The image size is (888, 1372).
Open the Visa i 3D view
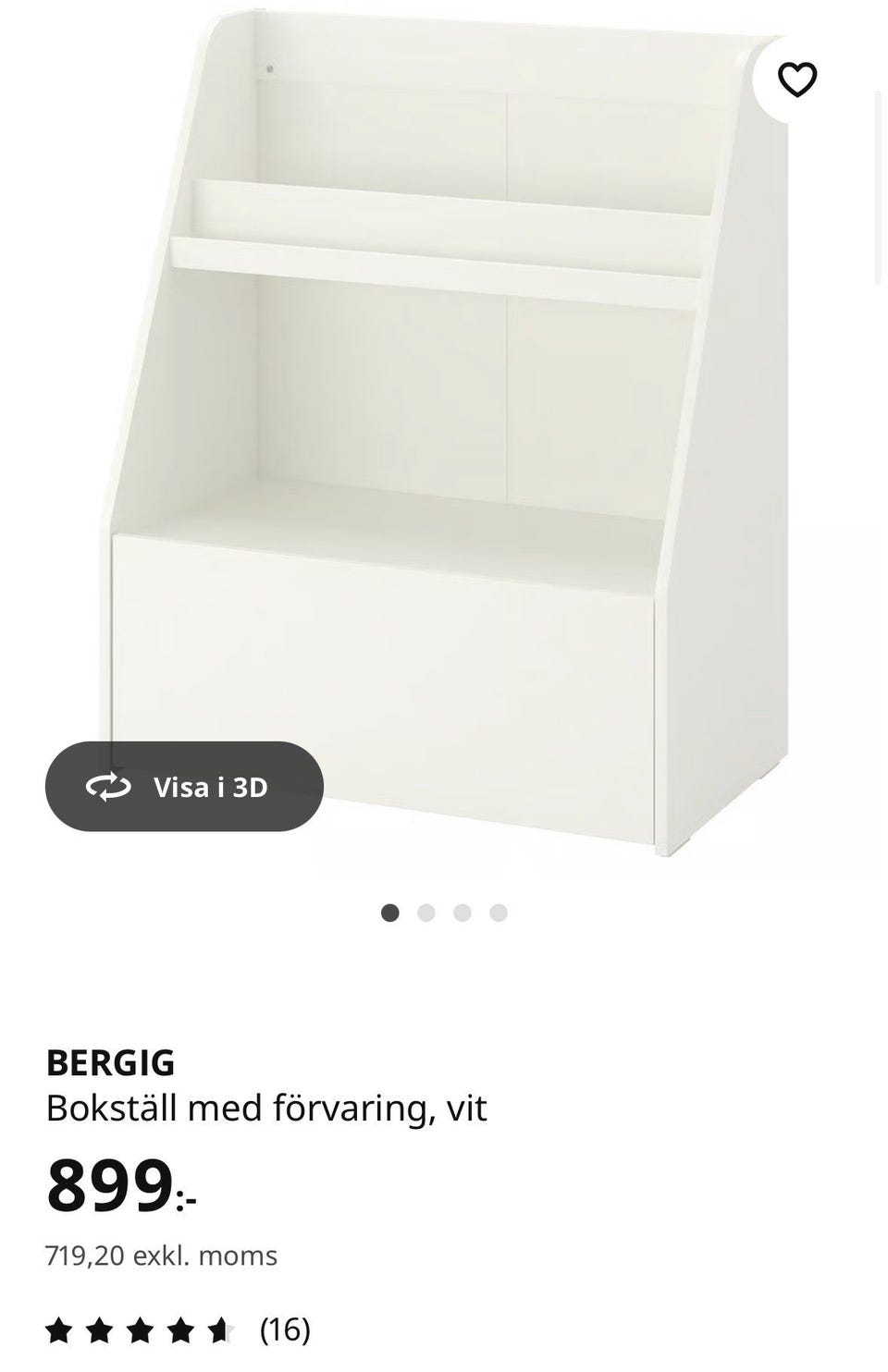click(184, 787)
